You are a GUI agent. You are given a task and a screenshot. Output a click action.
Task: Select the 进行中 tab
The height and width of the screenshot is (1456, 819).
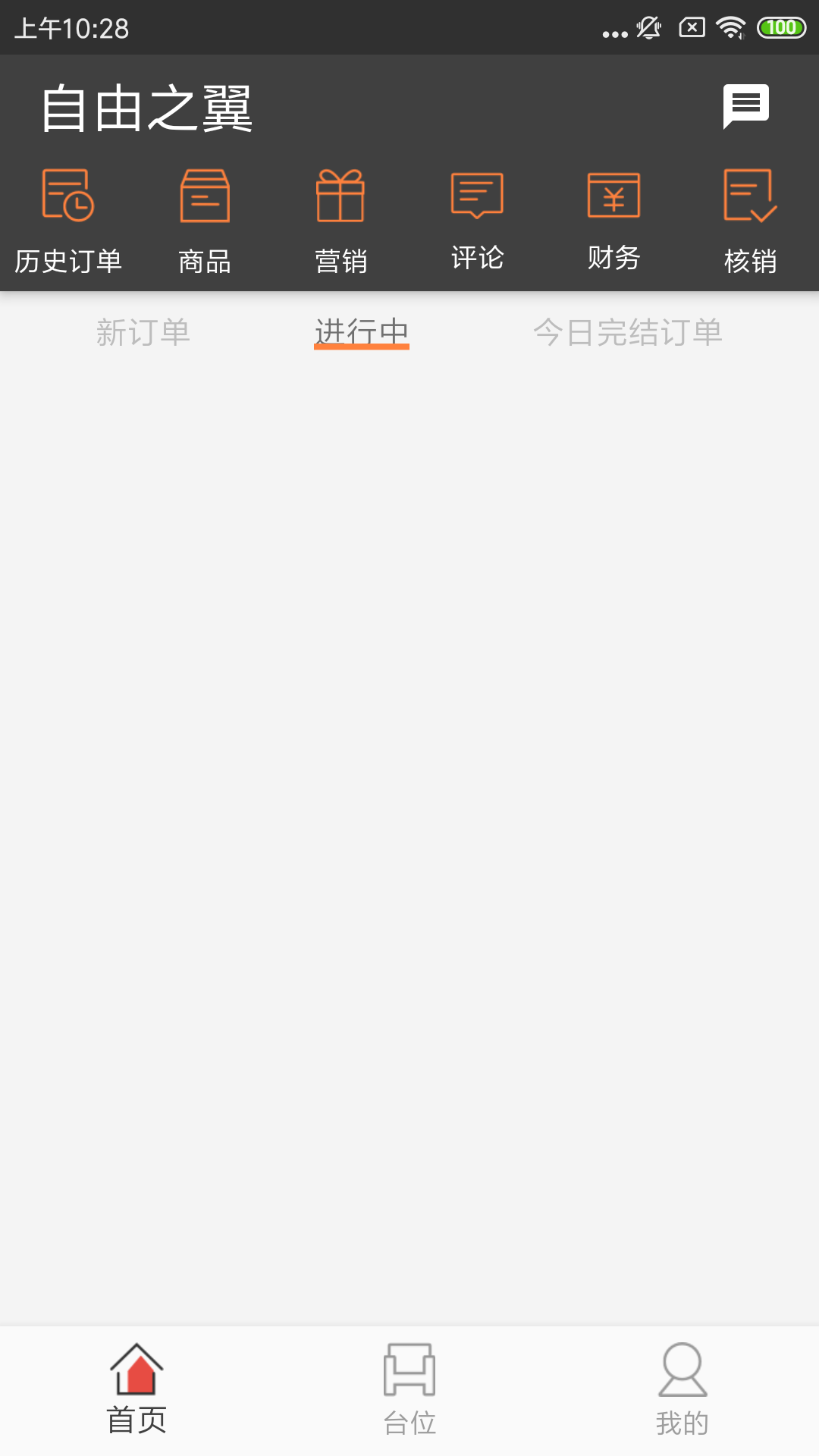362,332
